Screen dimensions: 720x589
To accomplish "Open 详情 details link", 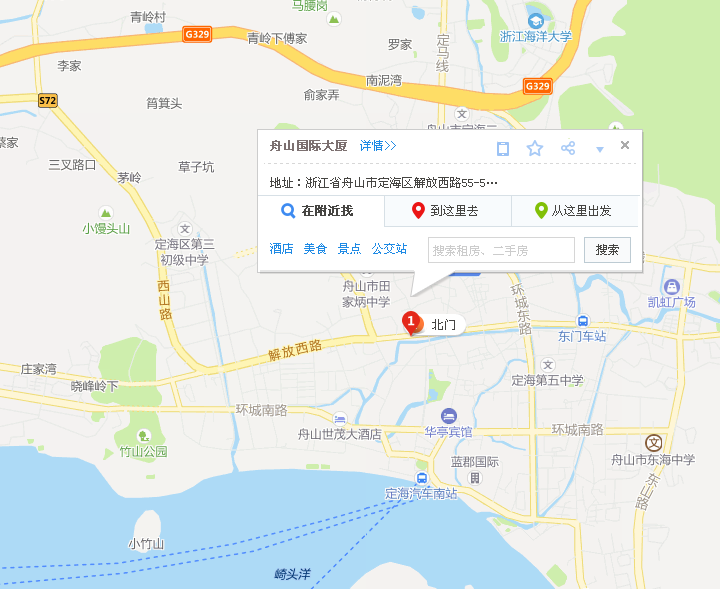I will click(x=378, y=146).
